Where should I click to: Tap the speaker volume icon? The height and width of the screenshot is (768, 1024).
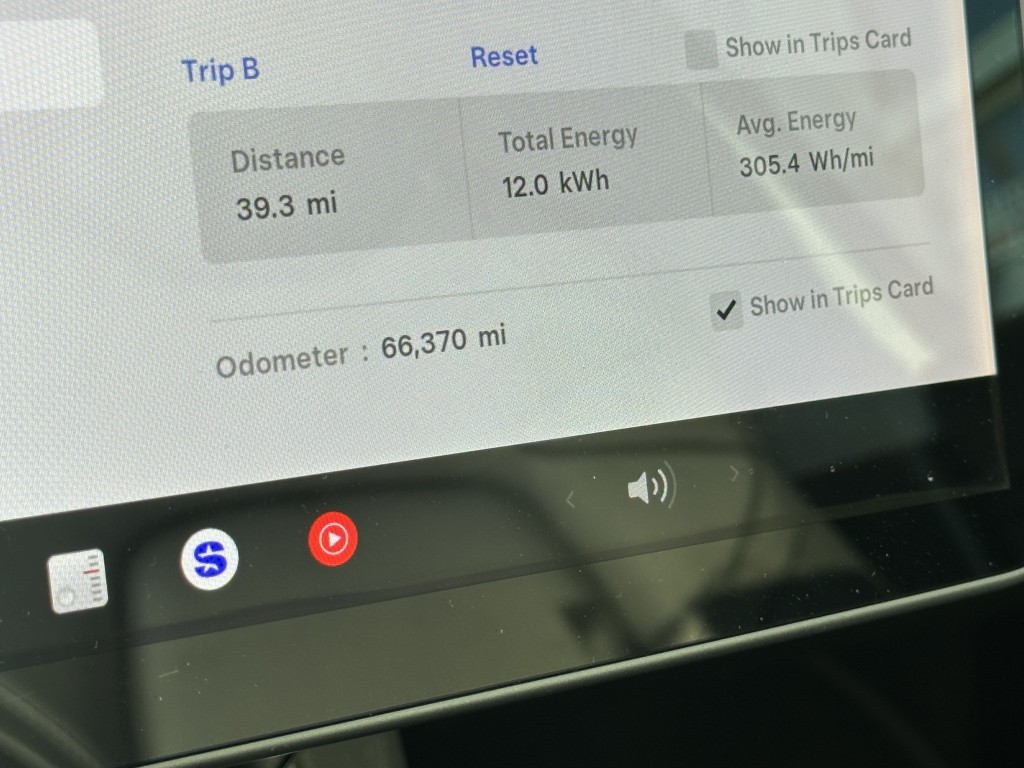(x=649, y=488)
